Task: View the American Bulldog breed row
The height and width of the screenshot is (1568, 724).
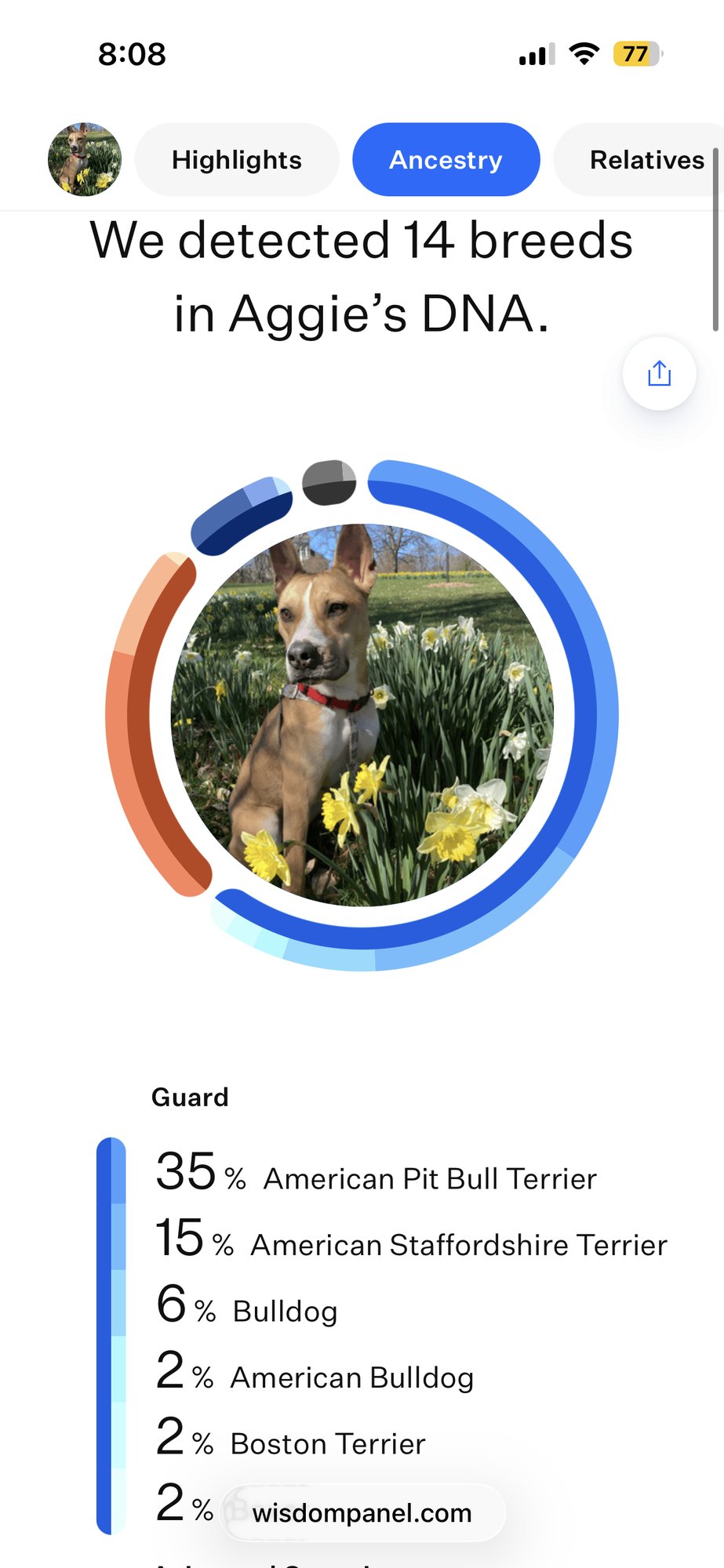Action: pos(351,1377)
